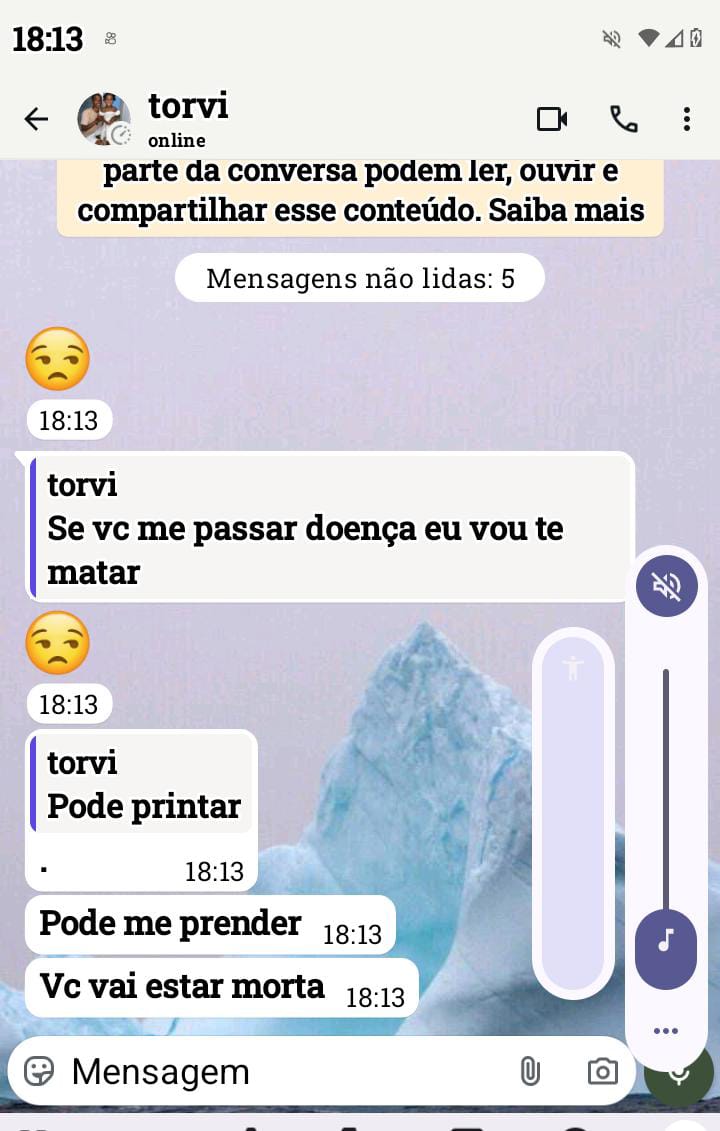Toggle the muted ringer icon on the volume panel

666,586
